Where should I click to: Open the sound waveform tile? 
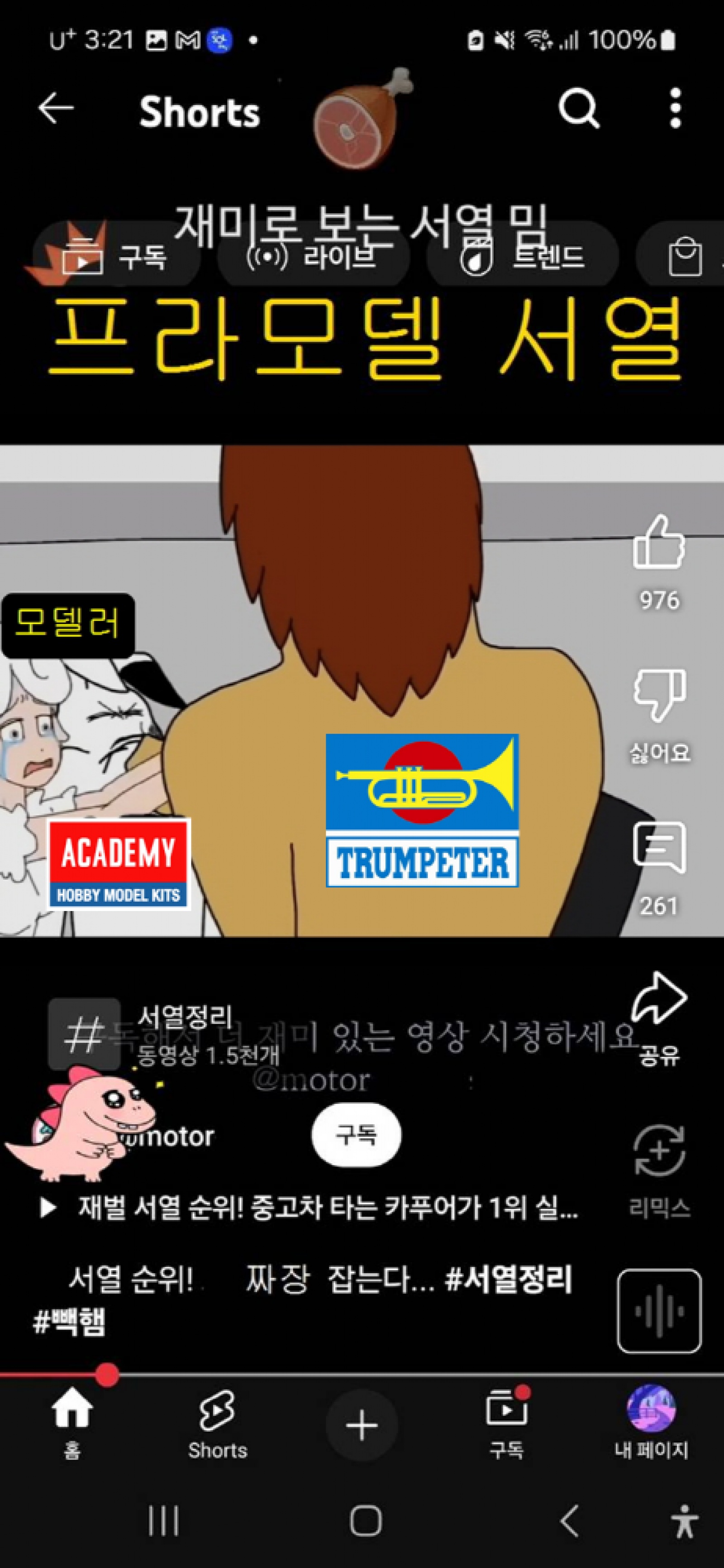pos(659,1310)
